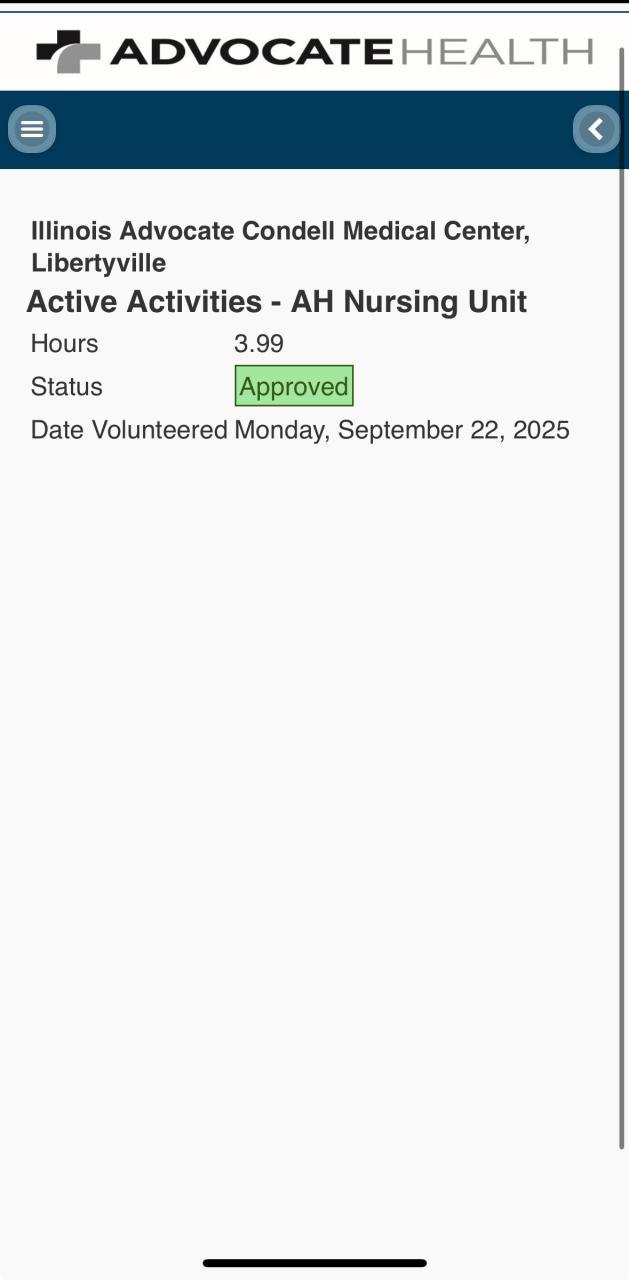Open the hamburger menu
629x1280 pixels.
32,129
